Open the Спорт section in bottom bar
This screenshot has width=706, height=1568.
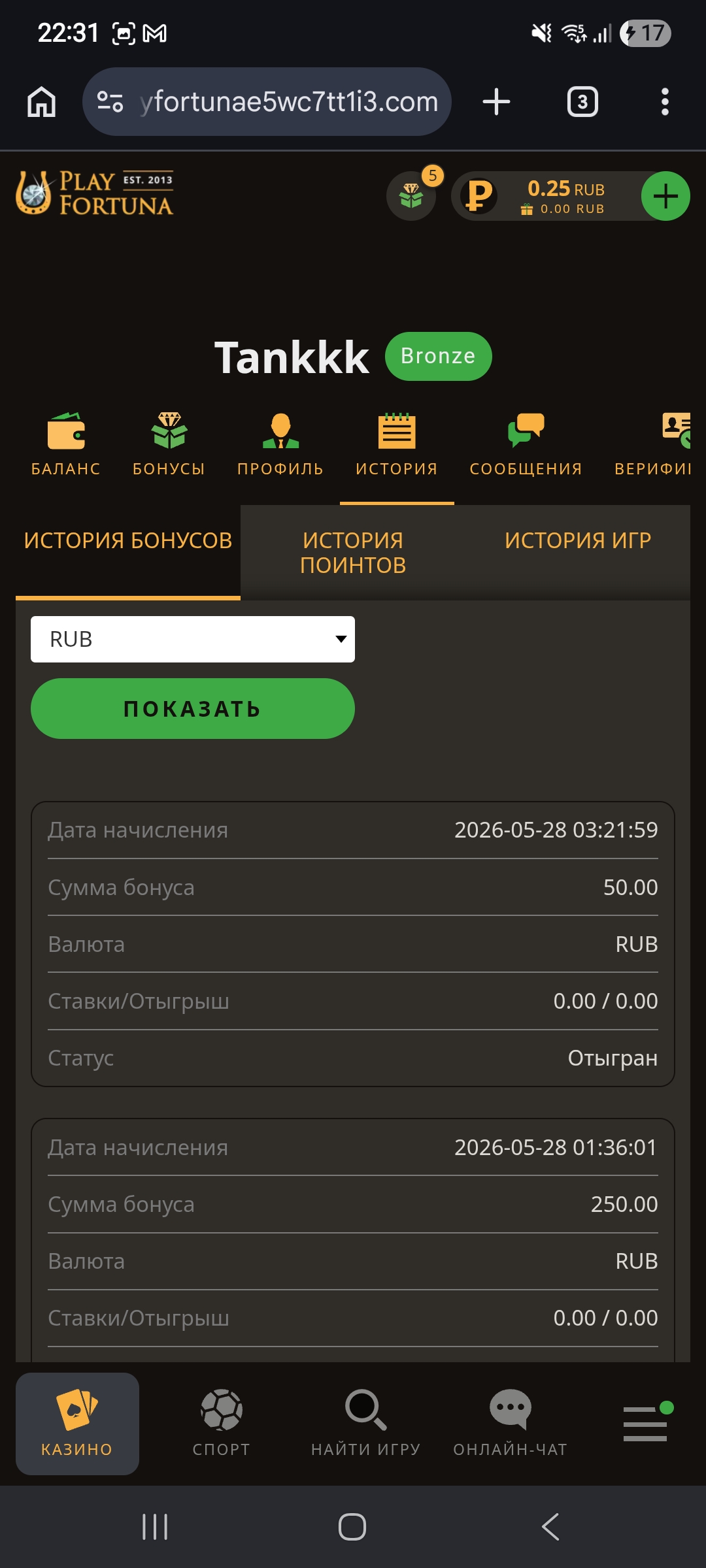pyautogui.click(x=222, y=1423)
